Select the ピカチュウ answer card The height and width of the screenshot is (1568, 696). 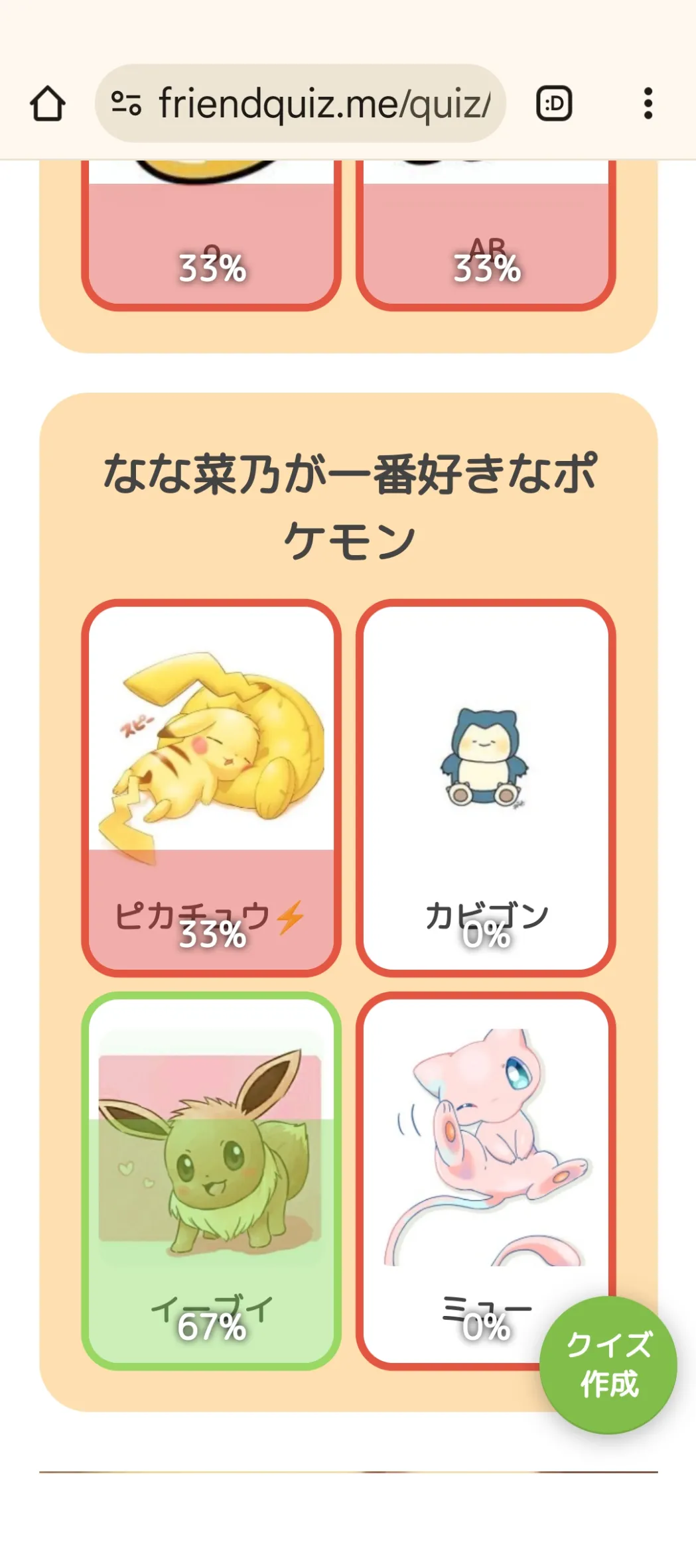[211, 788]
